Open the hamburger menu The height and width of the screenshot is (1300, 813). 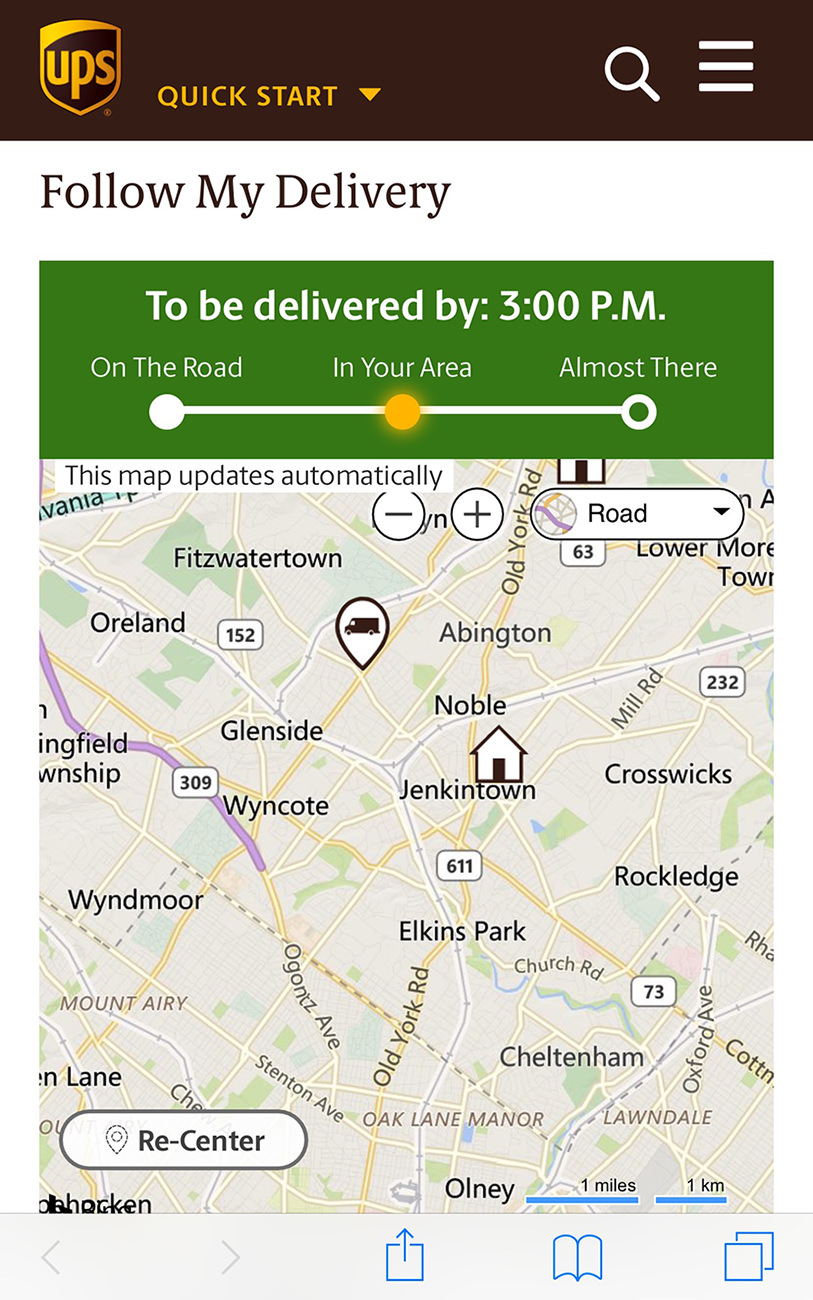(x=726, y=68)
